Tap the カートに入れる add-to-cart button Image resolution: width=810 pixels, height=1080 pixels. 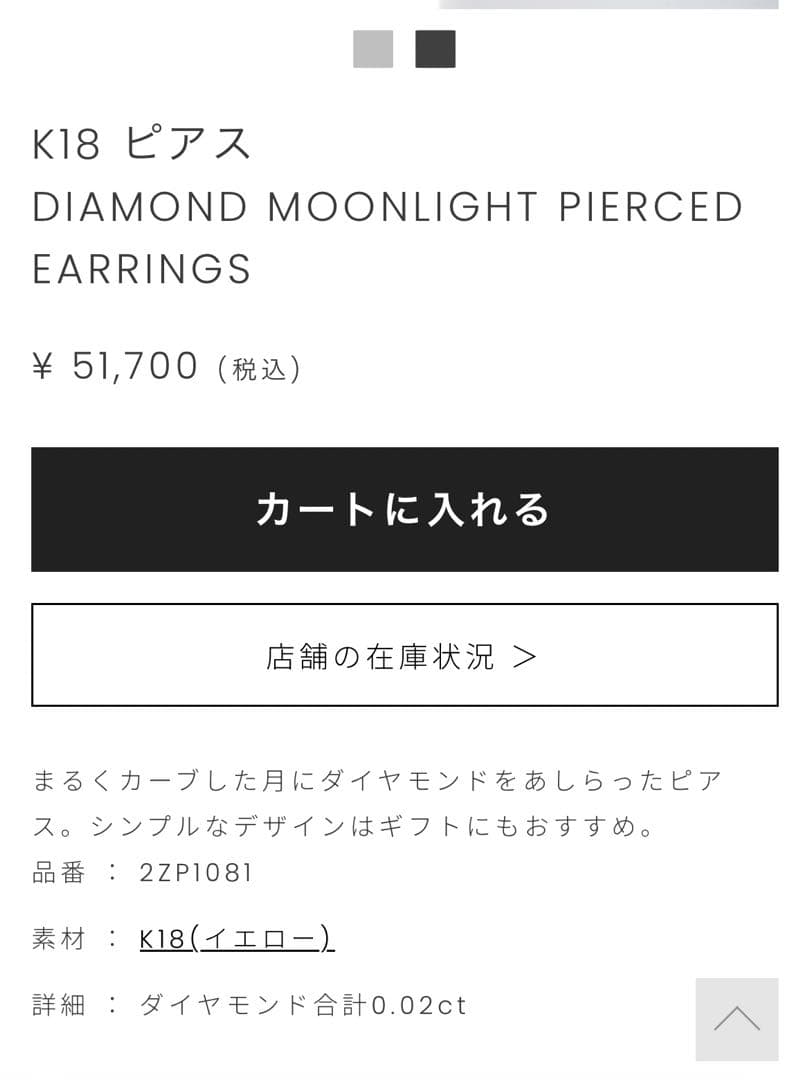click(x=405, y=508)
